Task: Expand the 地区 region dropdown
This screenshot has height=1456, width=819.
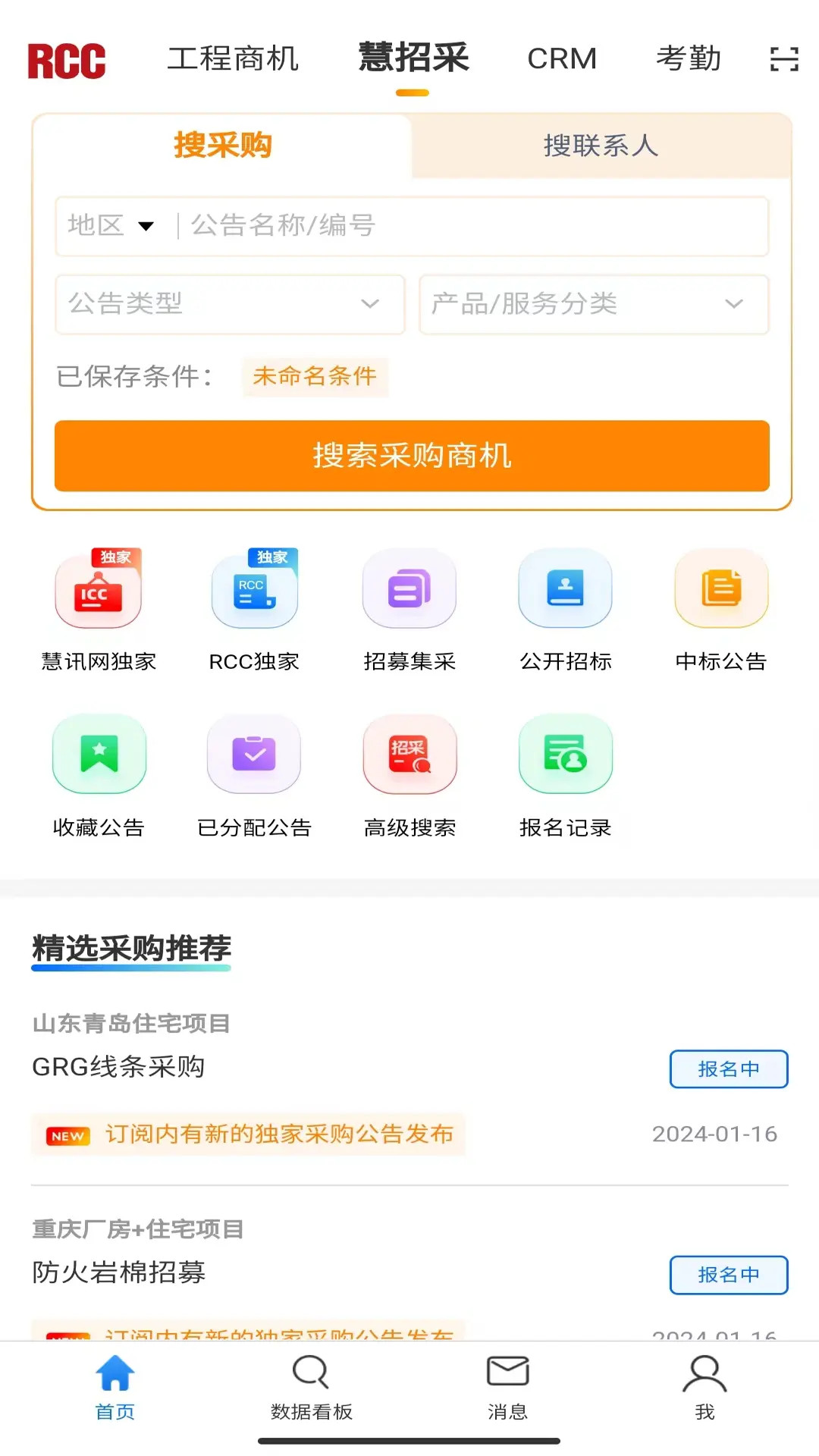Action: [110, 225]
